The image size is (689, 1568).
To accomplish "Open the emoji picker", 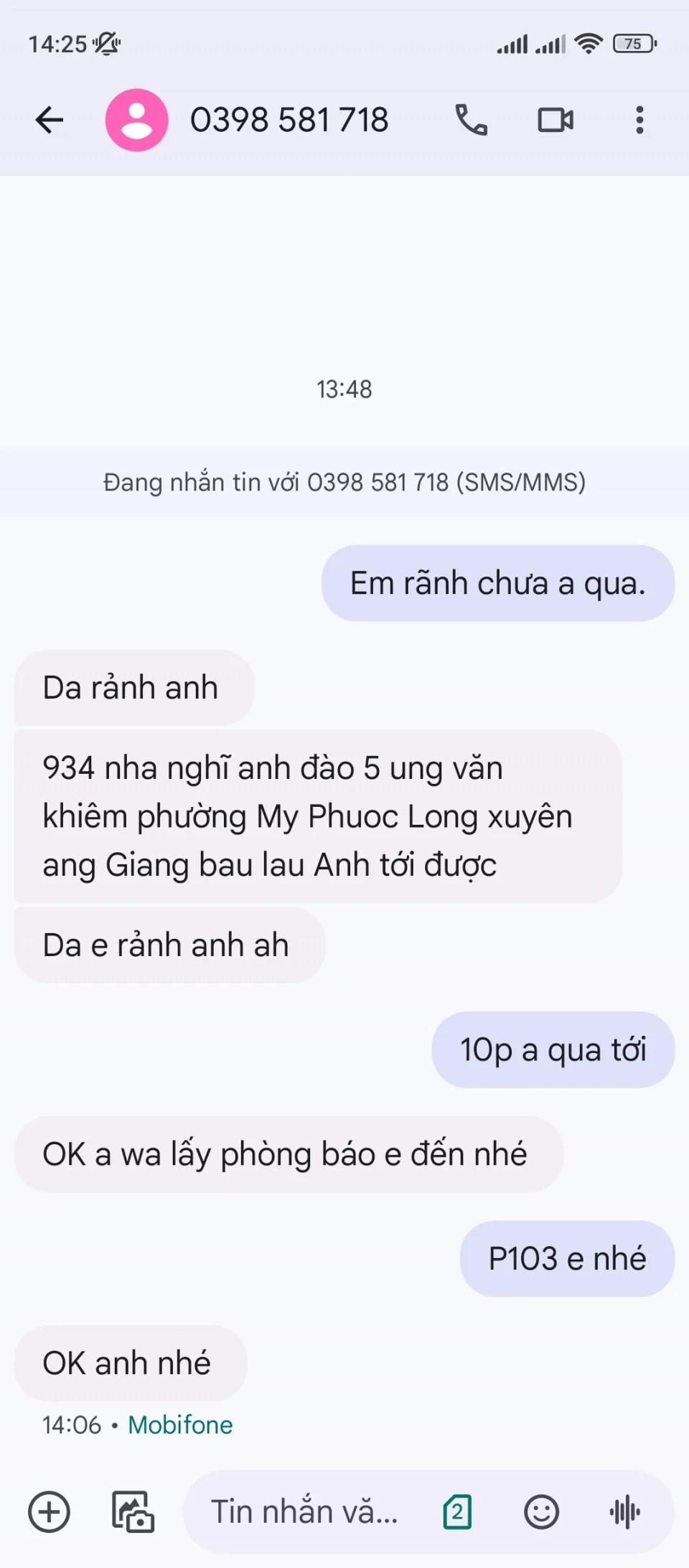I will pyautogui.click(x=541, y=1512).
